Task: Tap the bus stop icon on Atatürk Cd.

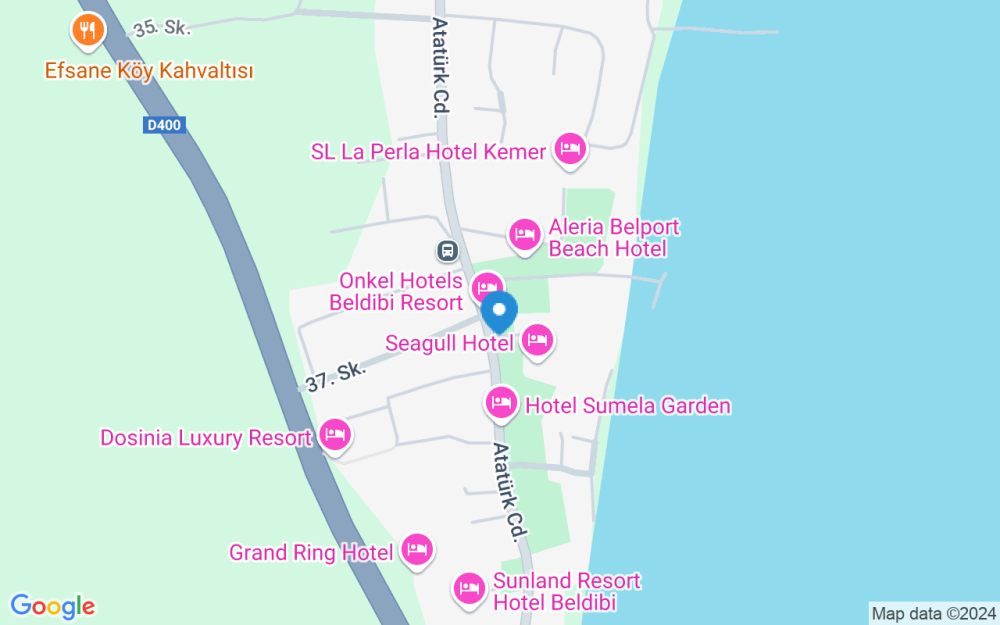Action: point(447,249)
